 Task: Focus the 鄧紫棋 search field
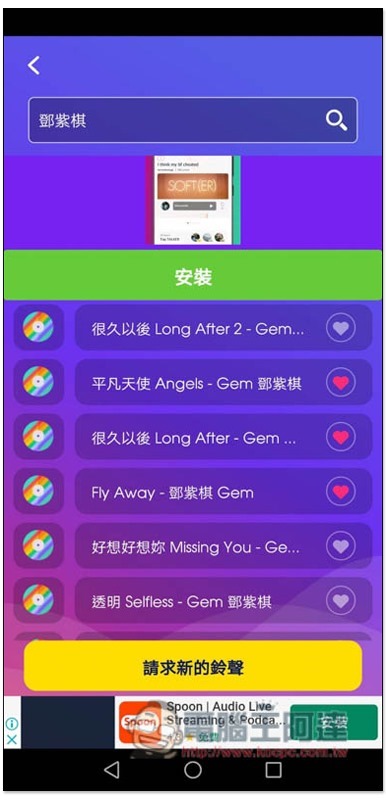[x=193, y=120]
